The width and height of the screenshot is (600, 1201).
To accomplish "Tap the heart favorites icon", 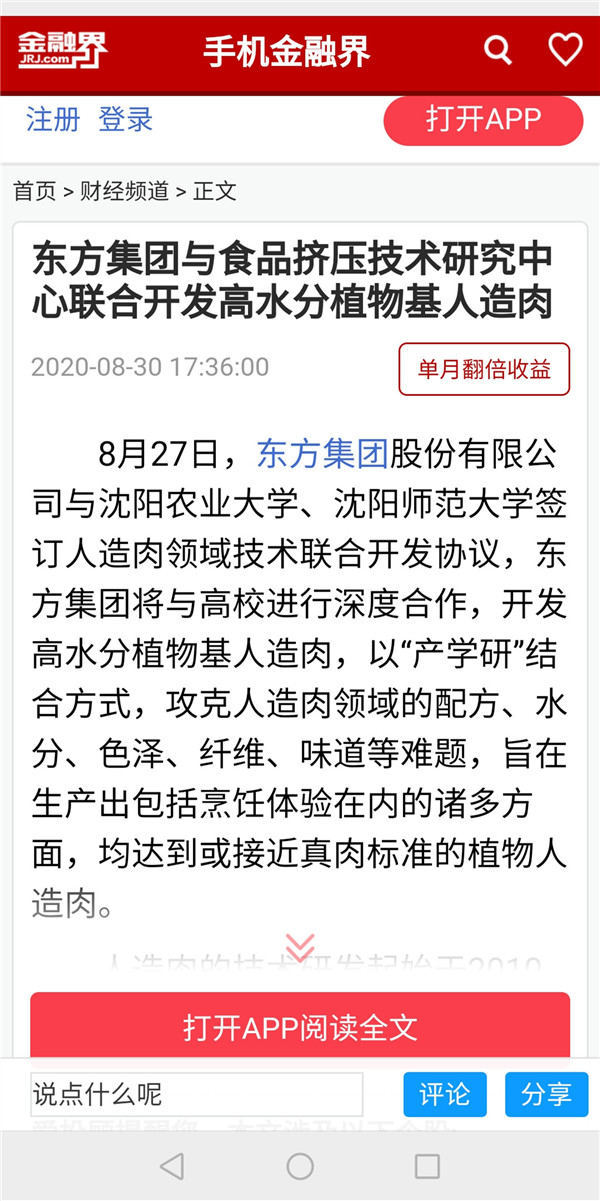I will pyautogui.click(x=565, y=49).
